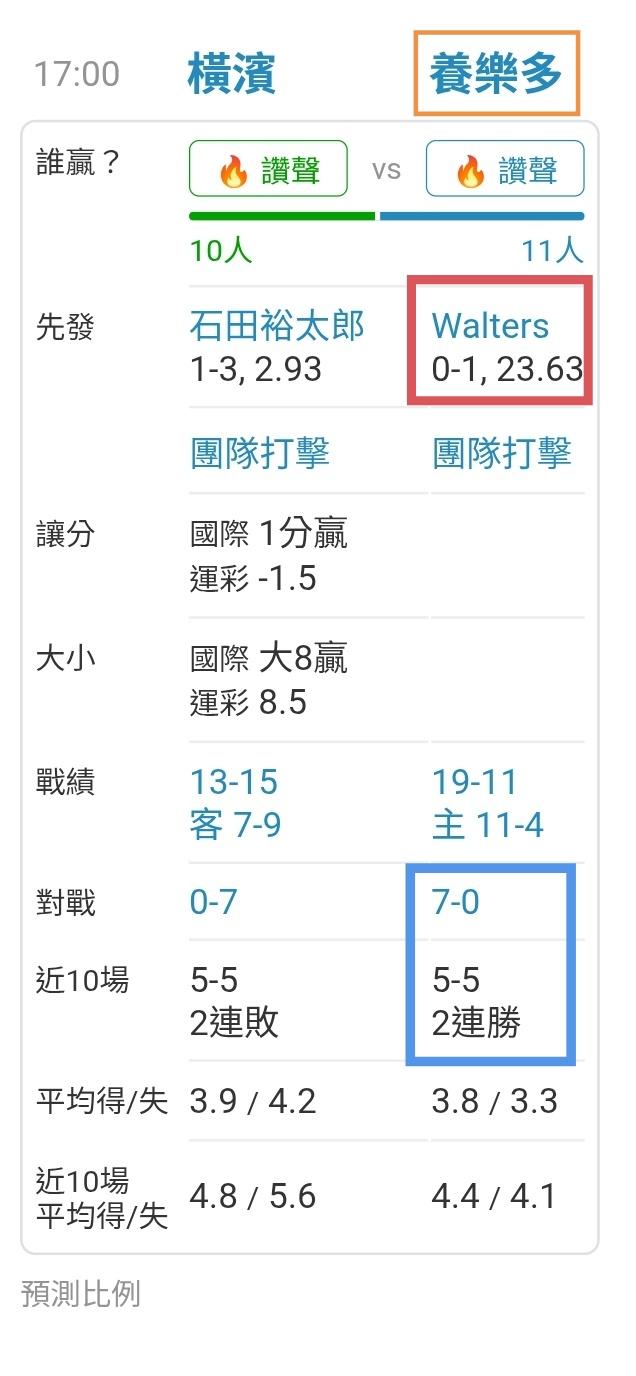
Task: View 橫濱's 0-7 head-to-head results
Action: click(213, 902)
